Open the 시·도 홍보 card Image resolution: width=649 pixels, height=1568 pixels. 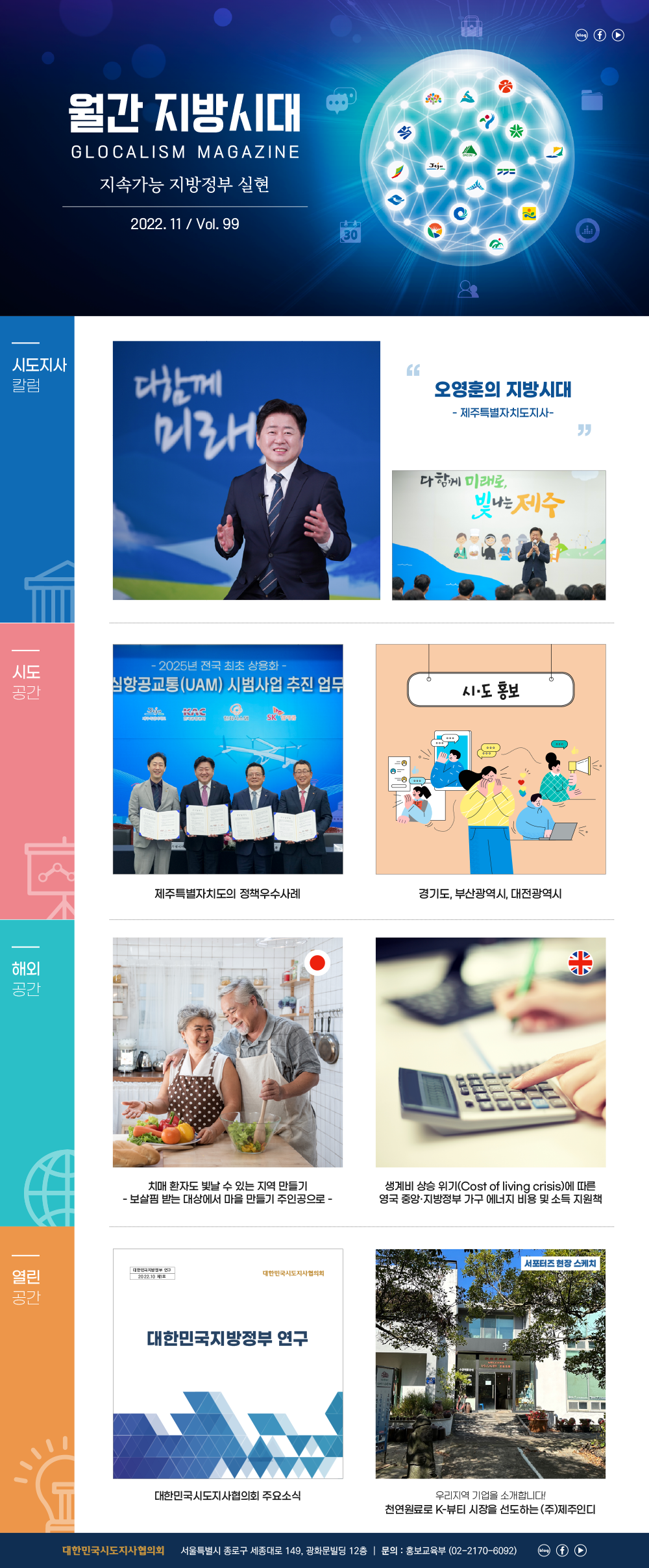tap(490, 758)
